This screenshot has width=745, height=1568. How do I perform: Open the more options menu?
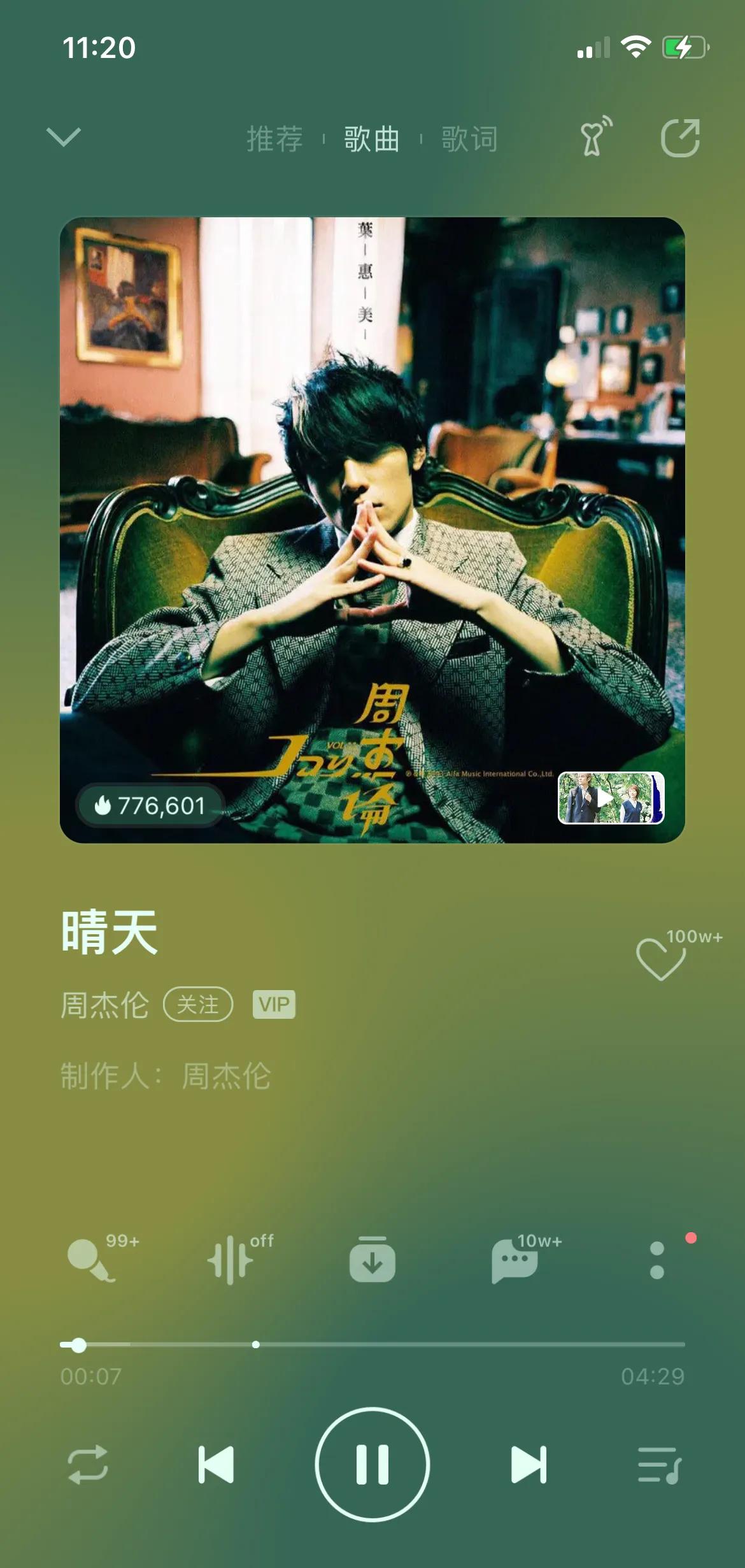pos(657,1260)
